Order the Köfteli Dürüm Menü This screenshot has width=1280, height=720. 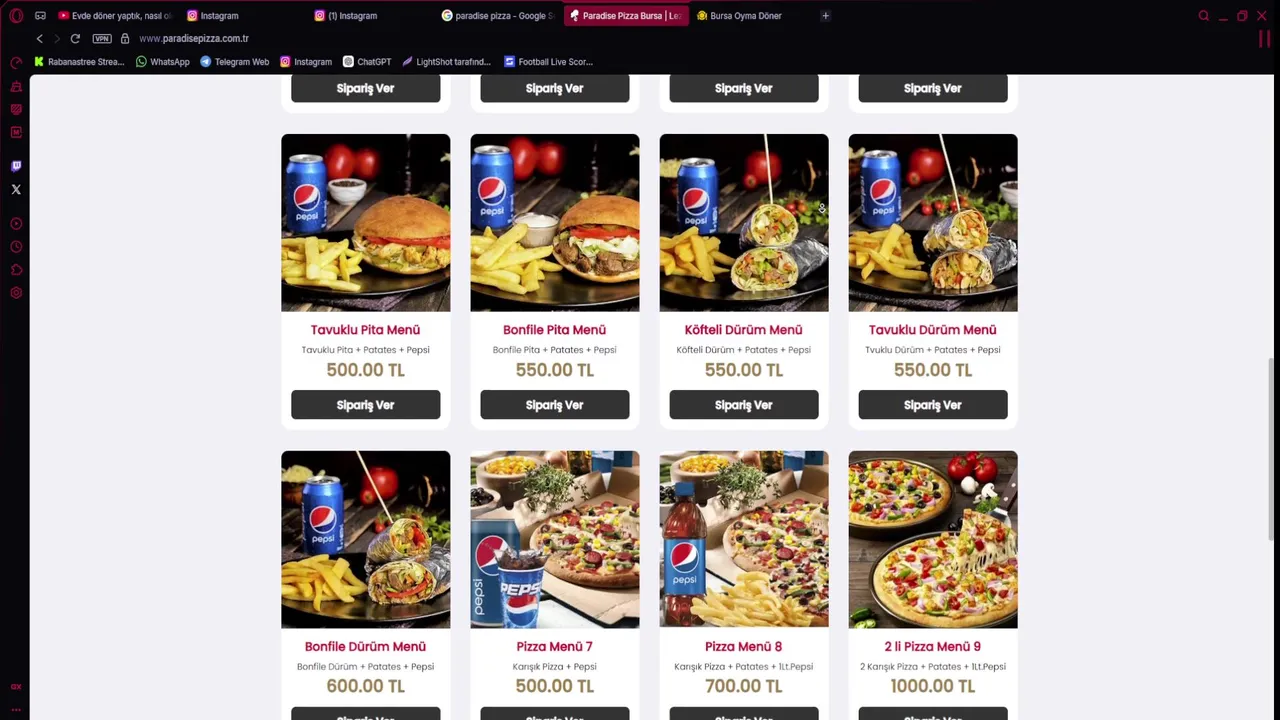(x=743, y=405)
